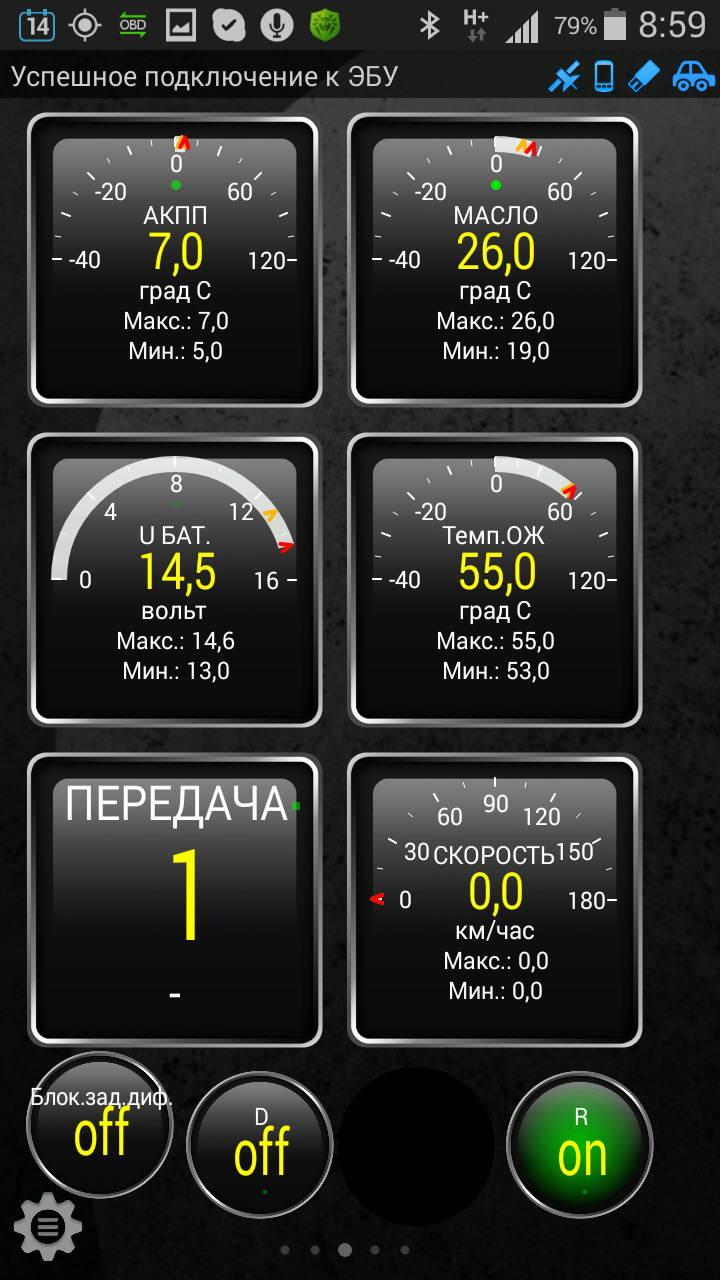Open the Темп.ОЖ coolant gauge
Image resolution: width=720 pixels, height=1280 pixels.
point(495,580)
